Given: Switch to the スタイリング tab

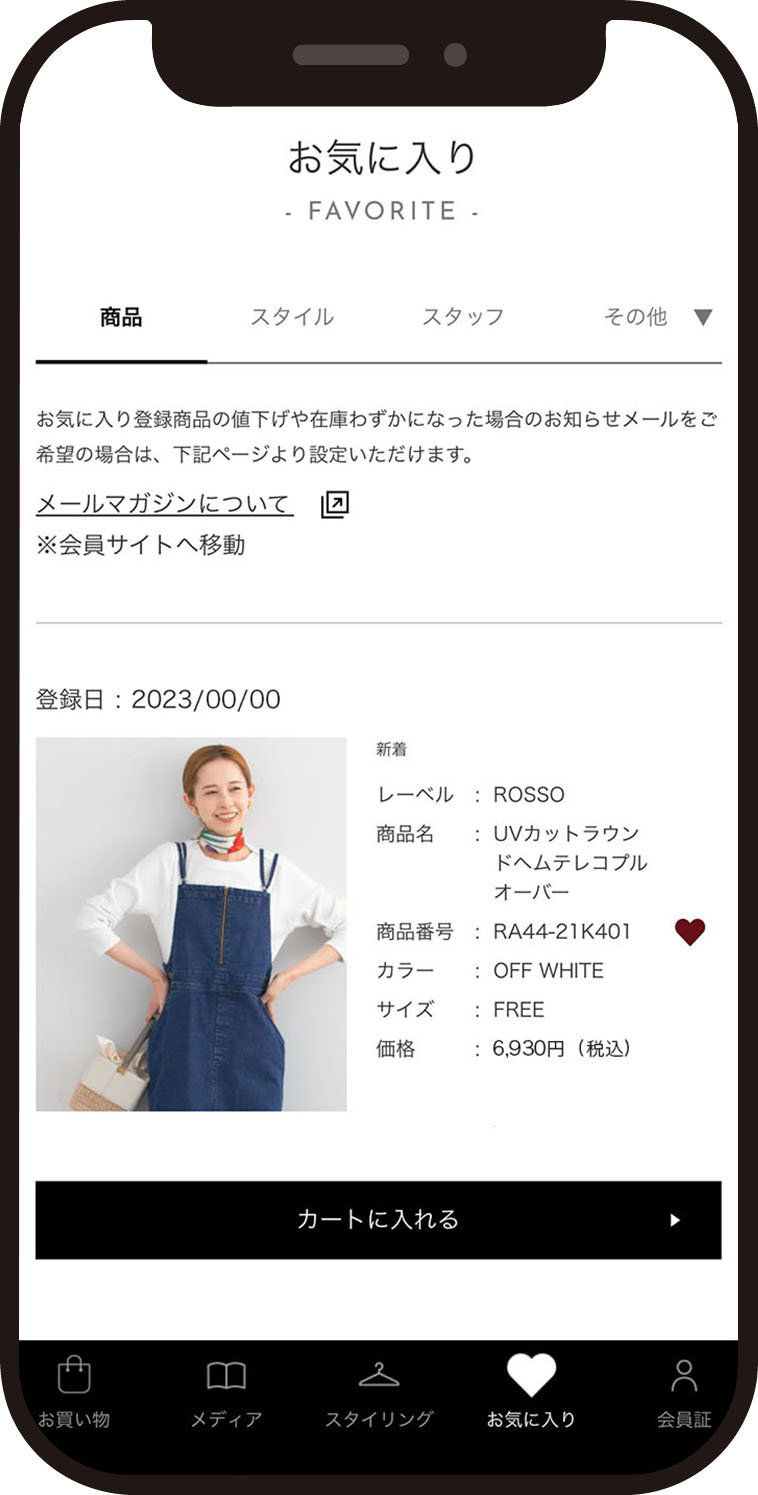Looking at the screenshot, I should (379, 1392).
